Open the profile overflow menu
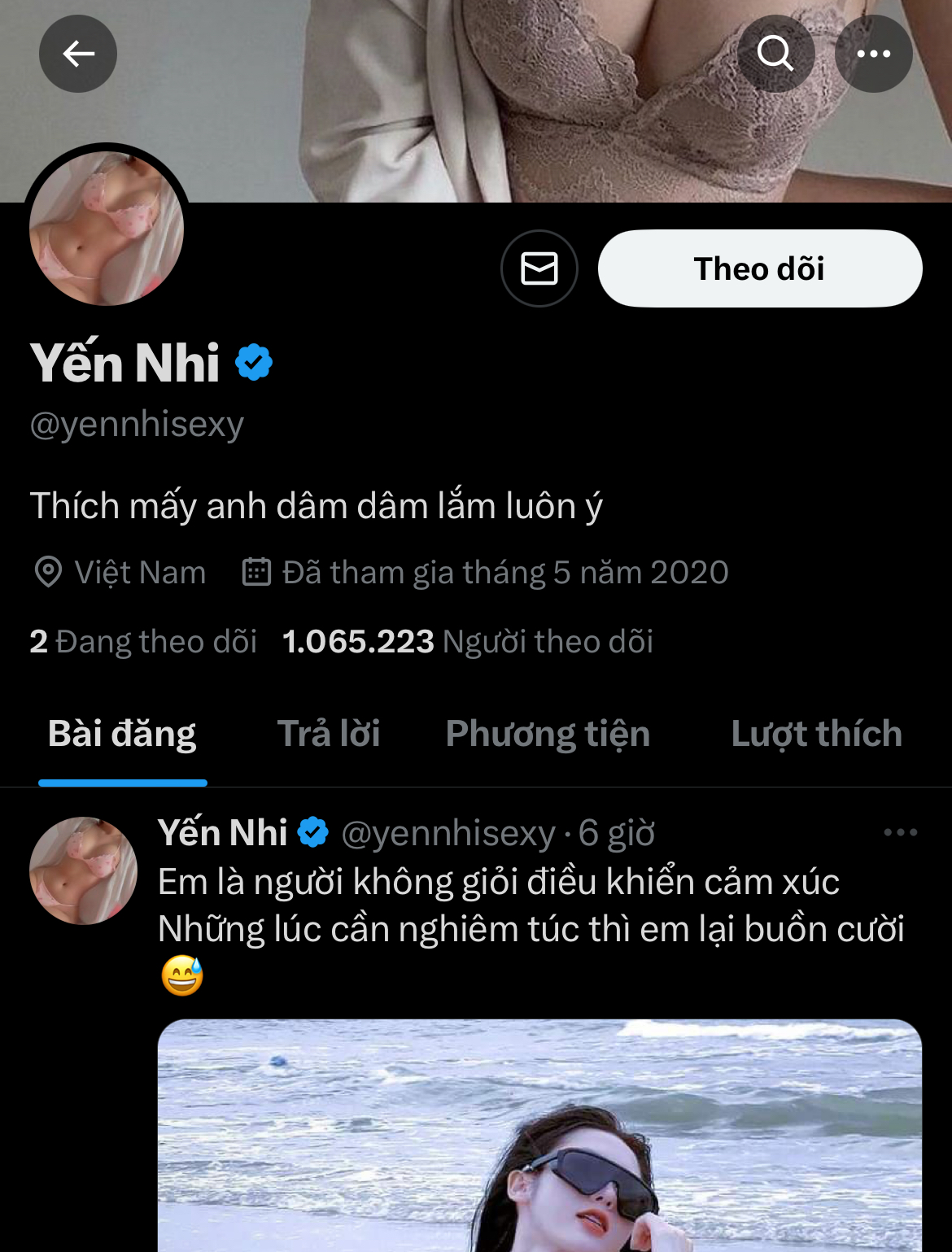 pyautogui.click(x=874, y=54)
